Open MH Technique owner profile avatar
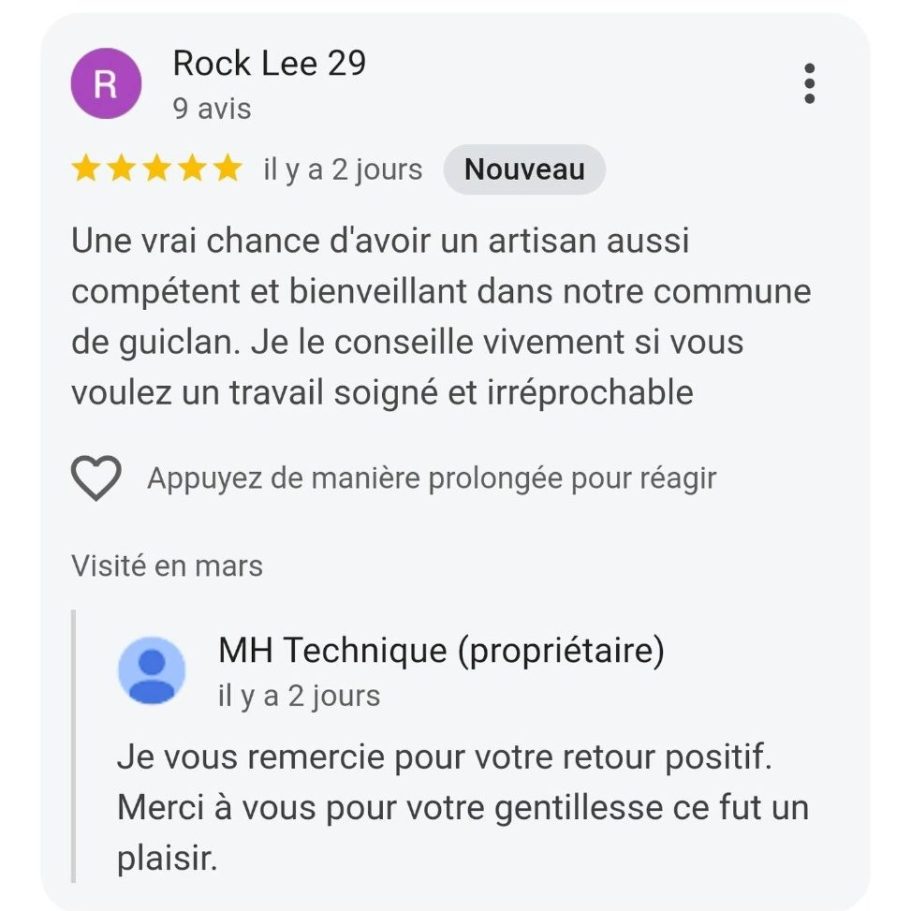 [x=152, y=670]
